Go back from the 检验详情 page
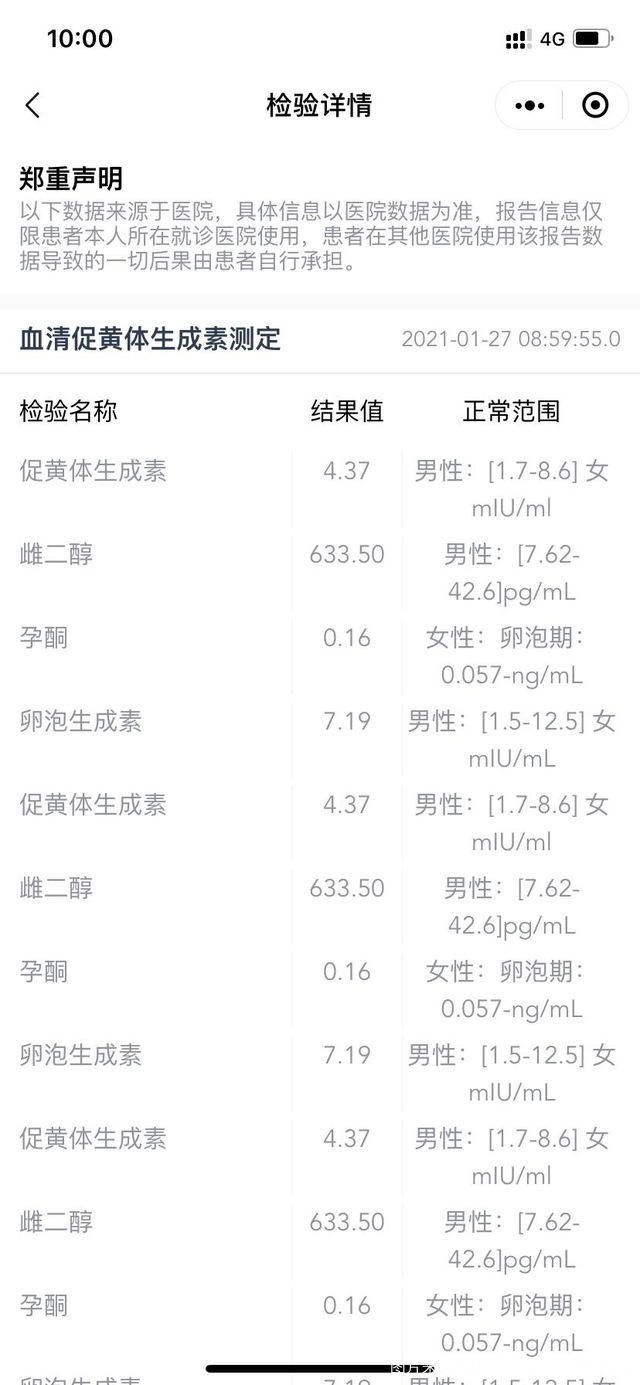This screenshot has height=1385, width=640. [33, 105]
